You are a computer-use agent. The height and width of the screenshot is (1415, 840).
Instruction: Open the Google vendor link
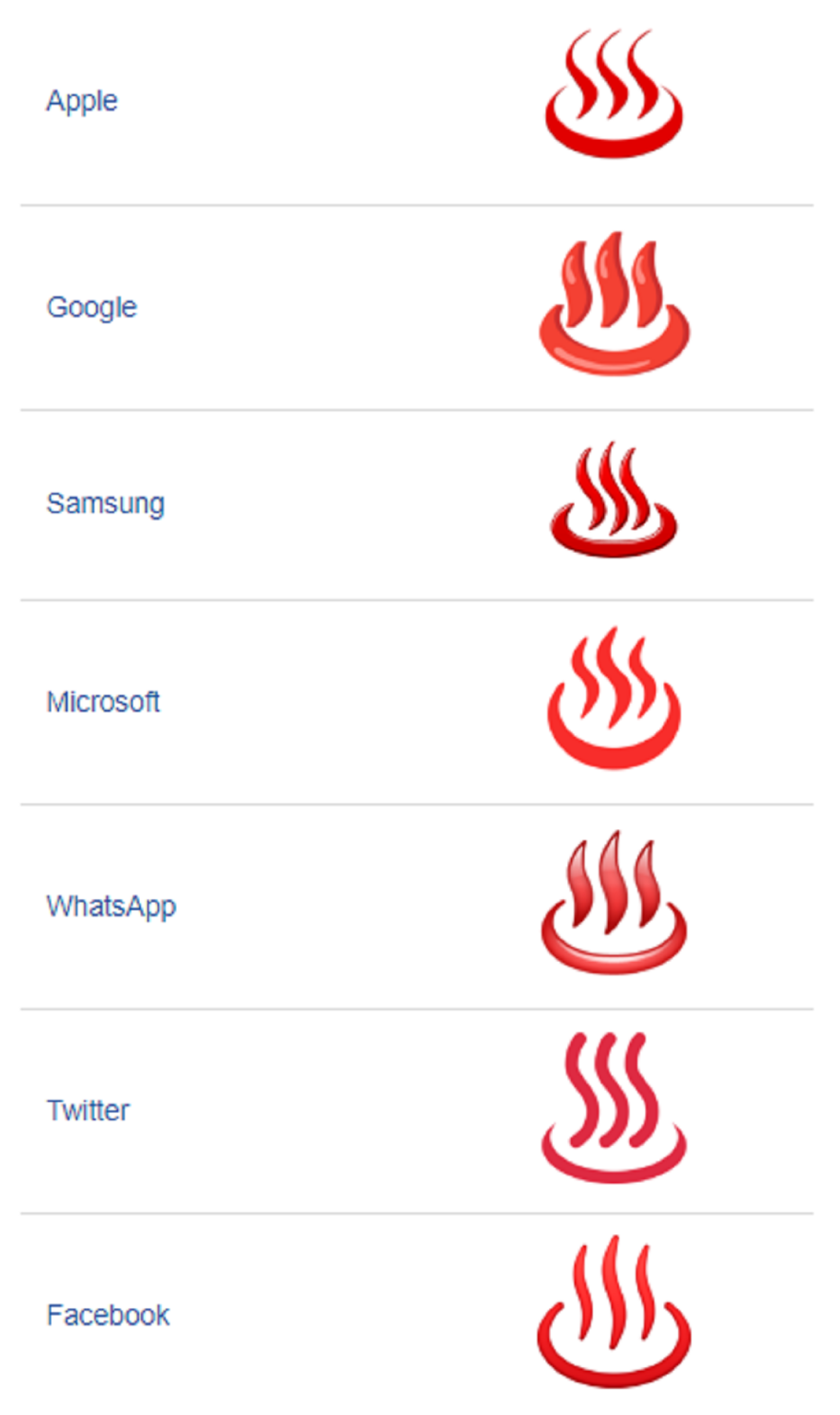[91, 307]
